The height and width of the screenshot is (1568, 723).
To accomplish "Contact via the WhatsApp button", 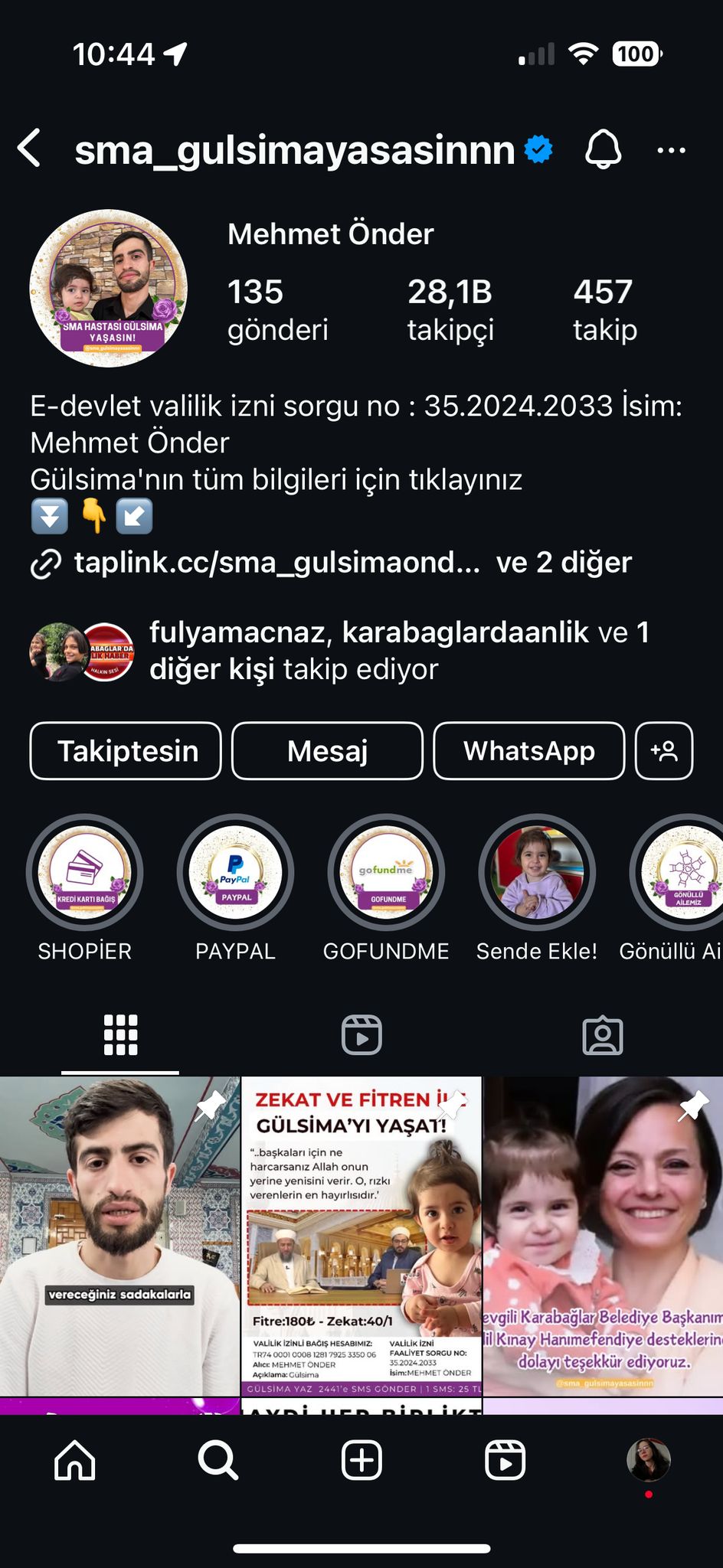I will pyautogui.click(x=528, y=751).
